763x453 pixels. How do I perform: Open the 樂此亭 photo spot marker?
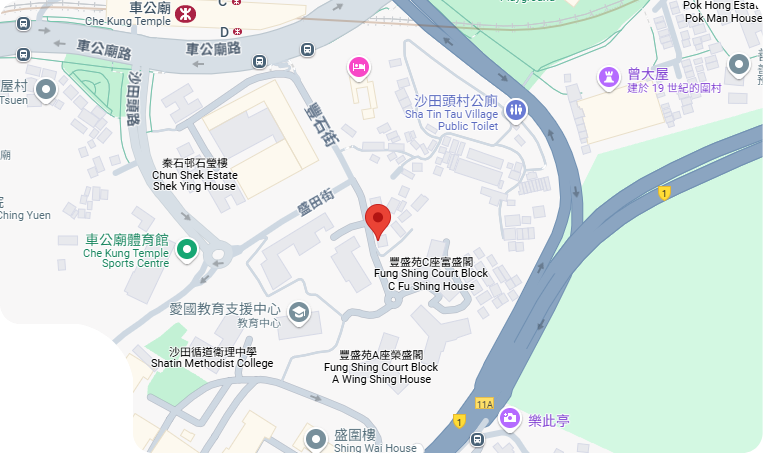(x=509, y=418)
